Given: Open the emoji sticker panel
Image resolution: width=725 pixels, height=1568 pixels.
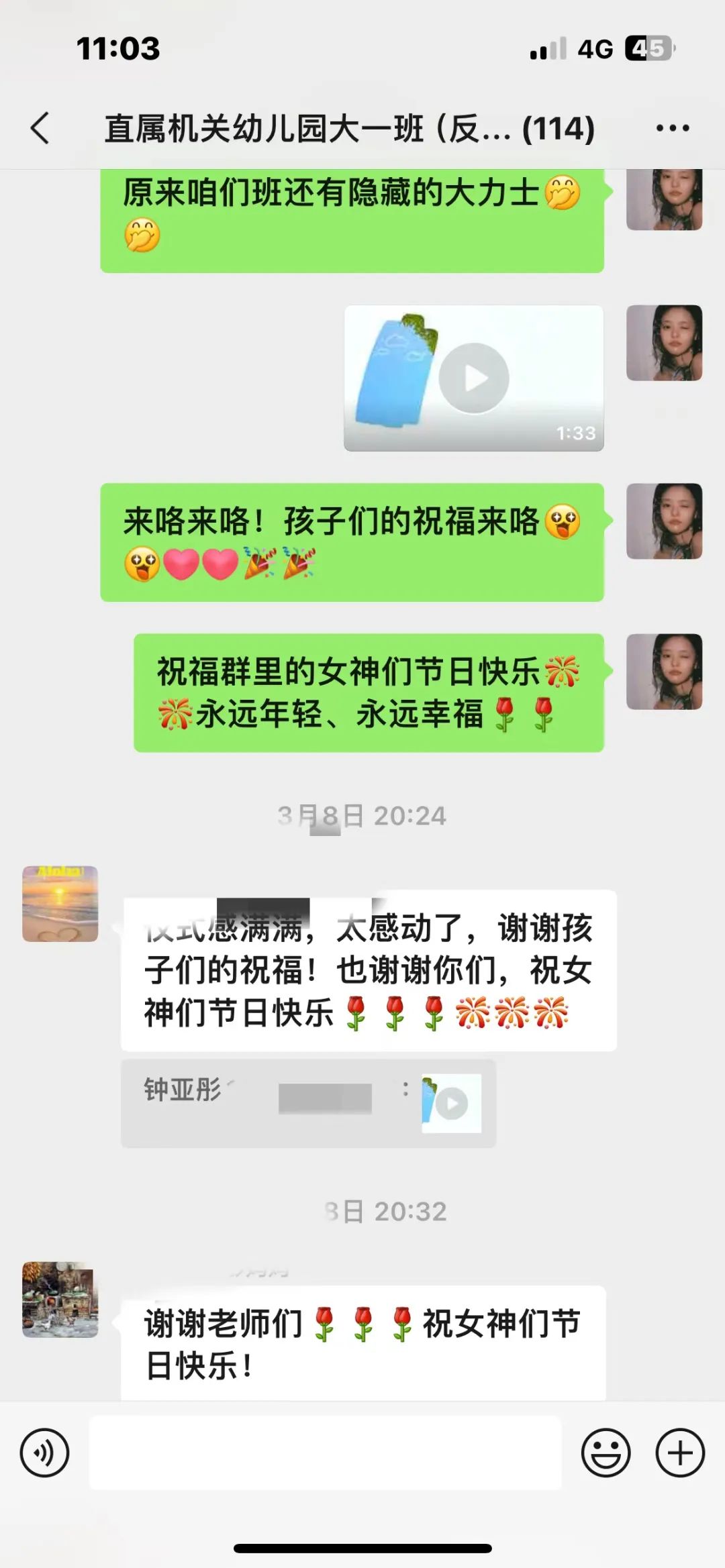Looking at the screenshot, I should pyautogui.click(x=606, y=1453).
